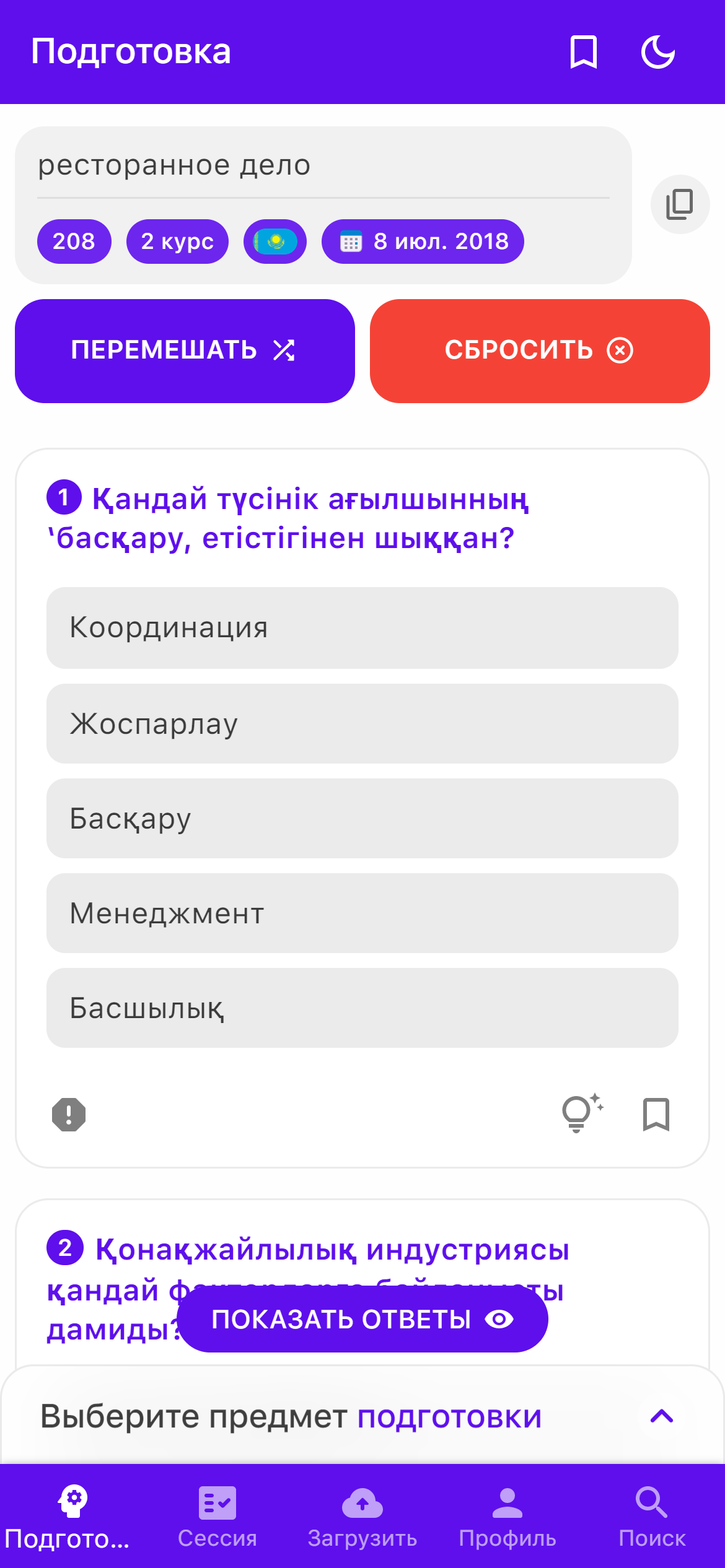Choose answer Басшылық
The image size is (725, 1568).
point(362,1008)
